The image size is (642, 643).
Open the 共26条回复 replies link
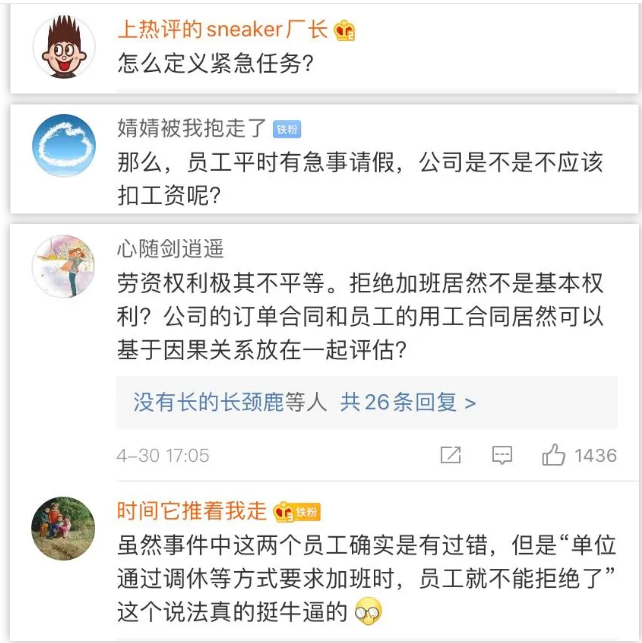click(408, 403)
